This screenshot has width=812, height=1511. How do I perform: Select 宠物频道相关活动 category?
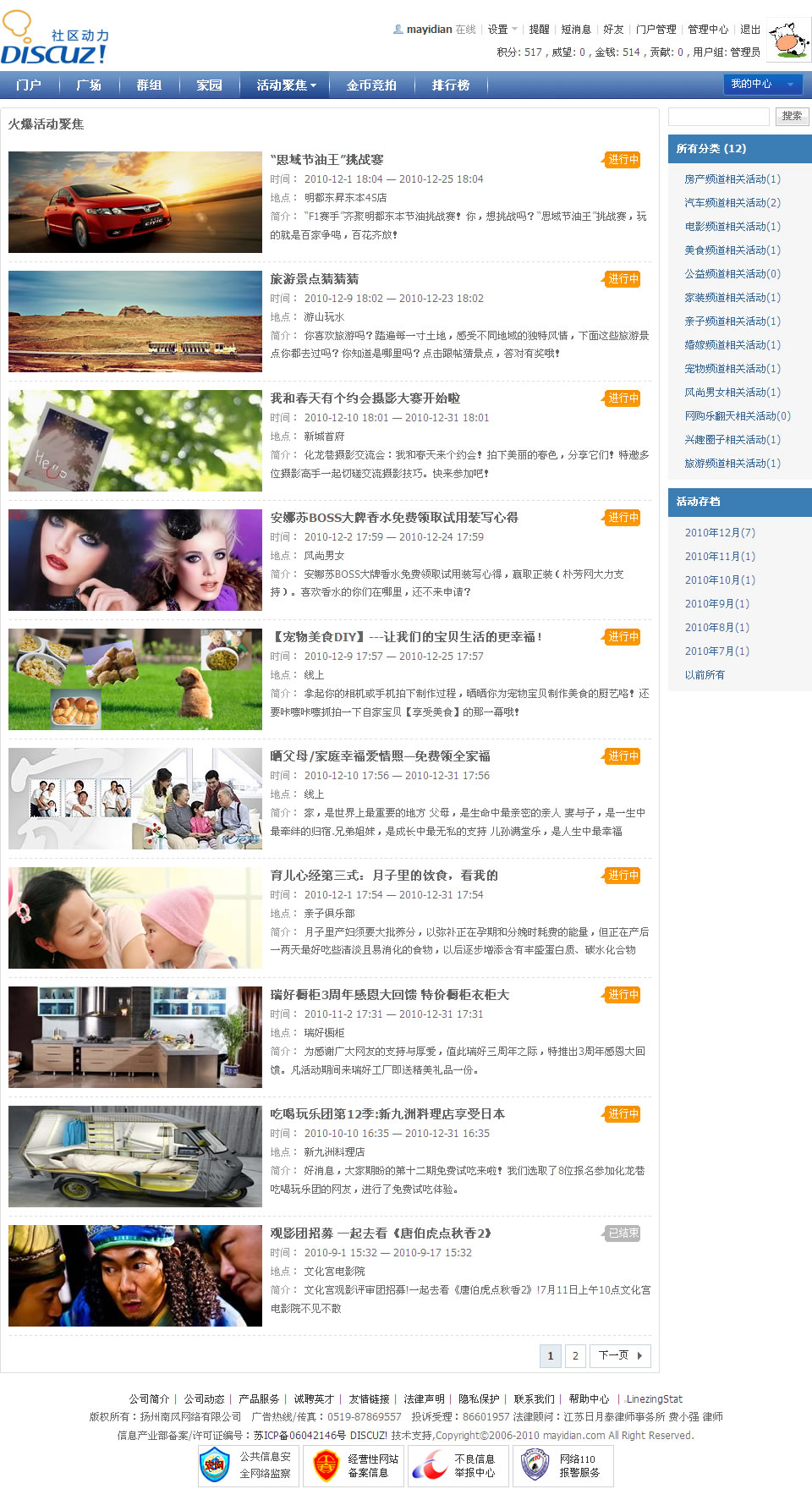click(732, 369)
